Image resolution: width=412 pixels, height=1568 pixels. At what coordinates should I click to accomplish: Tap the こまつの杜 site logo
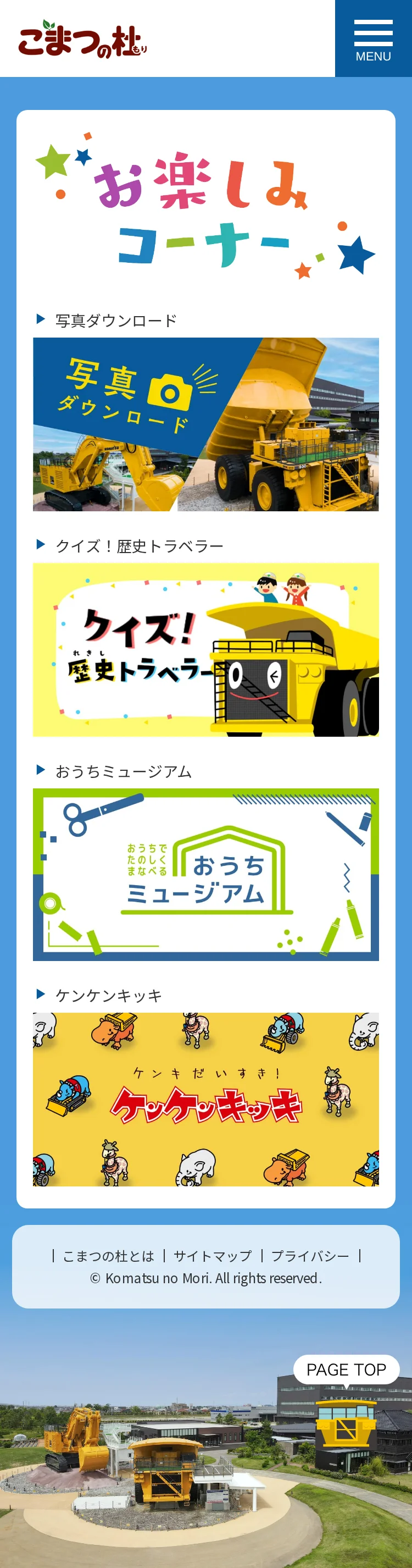tap(83, 40)
